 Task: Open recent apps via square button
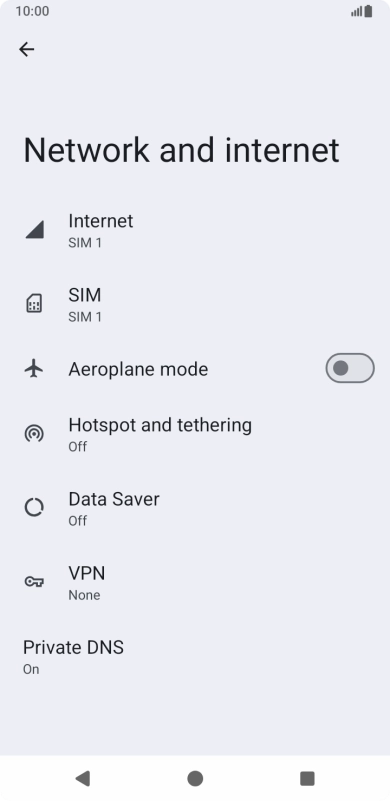pyautogui.click(x=307, y=779)
